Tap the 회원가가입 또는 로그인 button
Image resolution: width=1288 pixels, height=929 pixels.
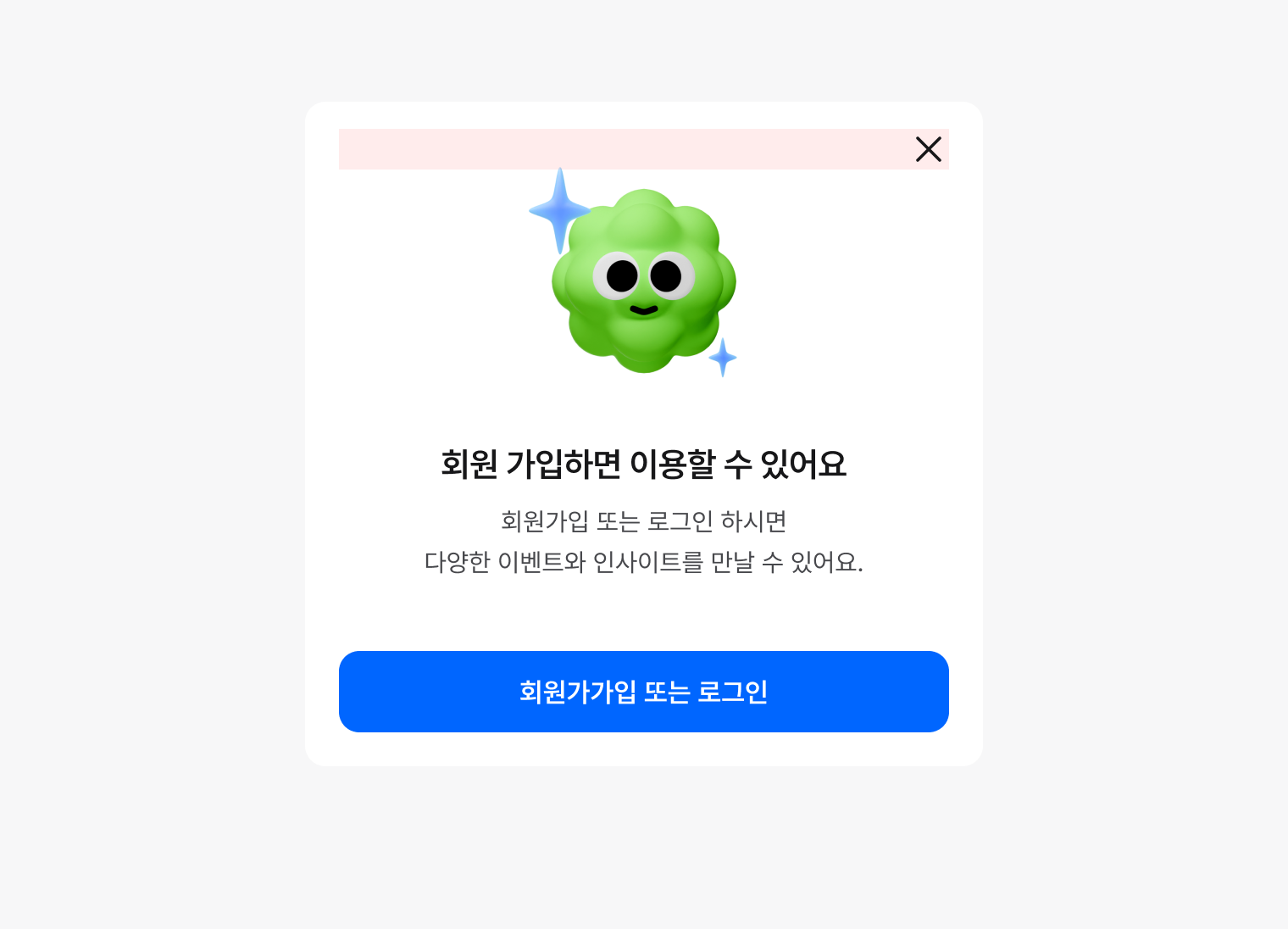point(644,692)
